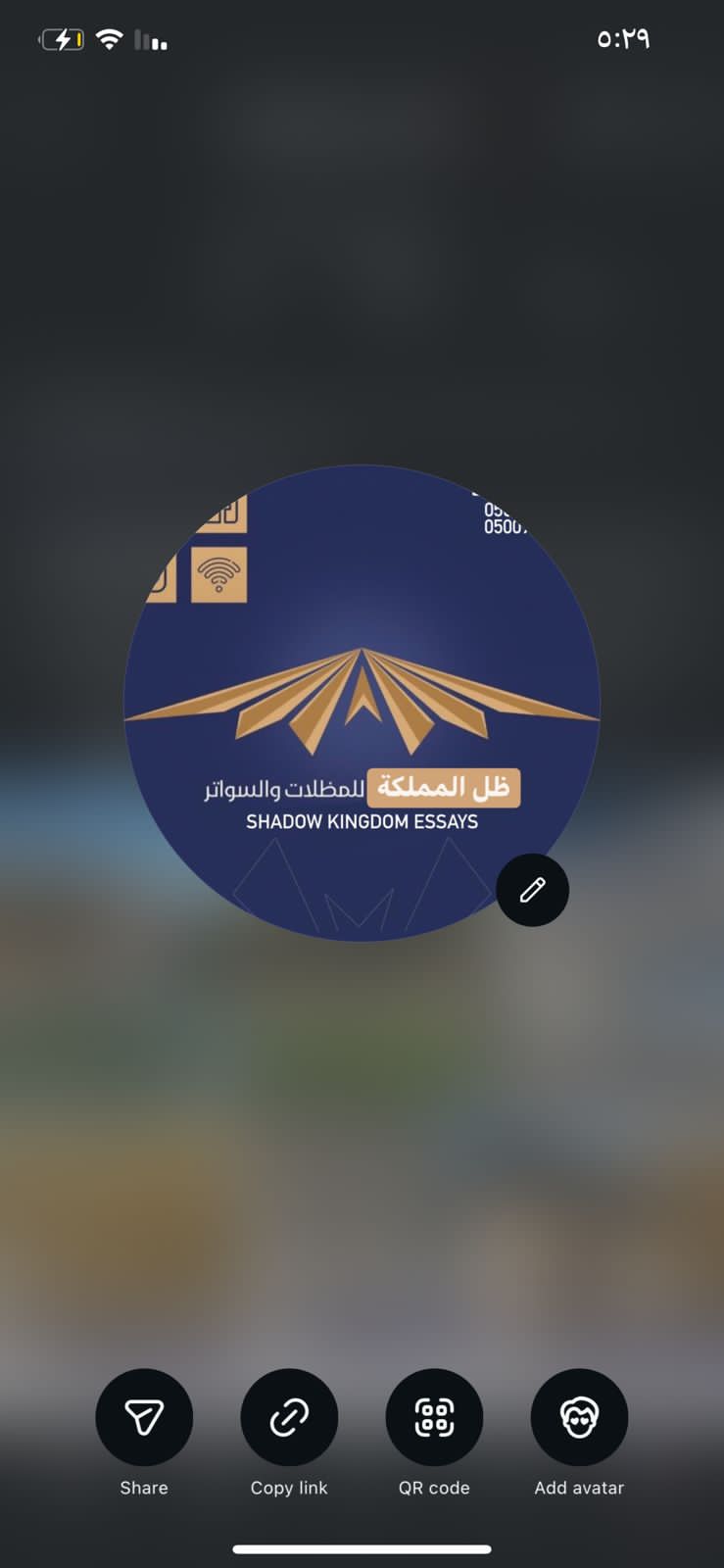Tap the Shadow Kingdom Essays logo

click(x=361, y=686)
